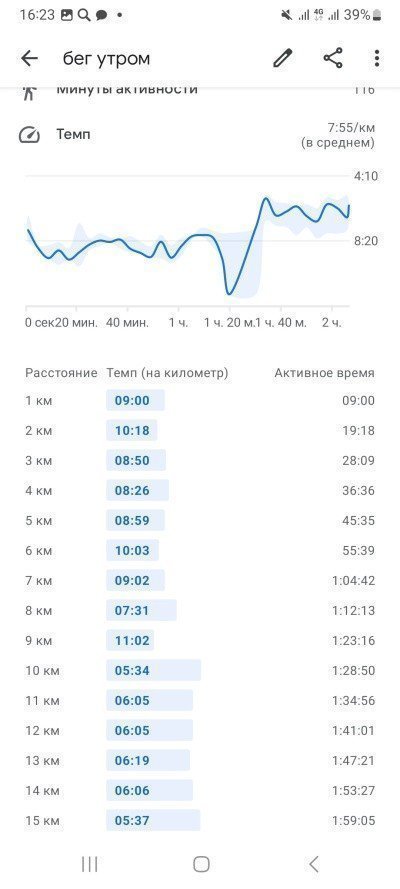Share the бег утром workout
This screenshot has height=889, width=400.
coord(333,58)
